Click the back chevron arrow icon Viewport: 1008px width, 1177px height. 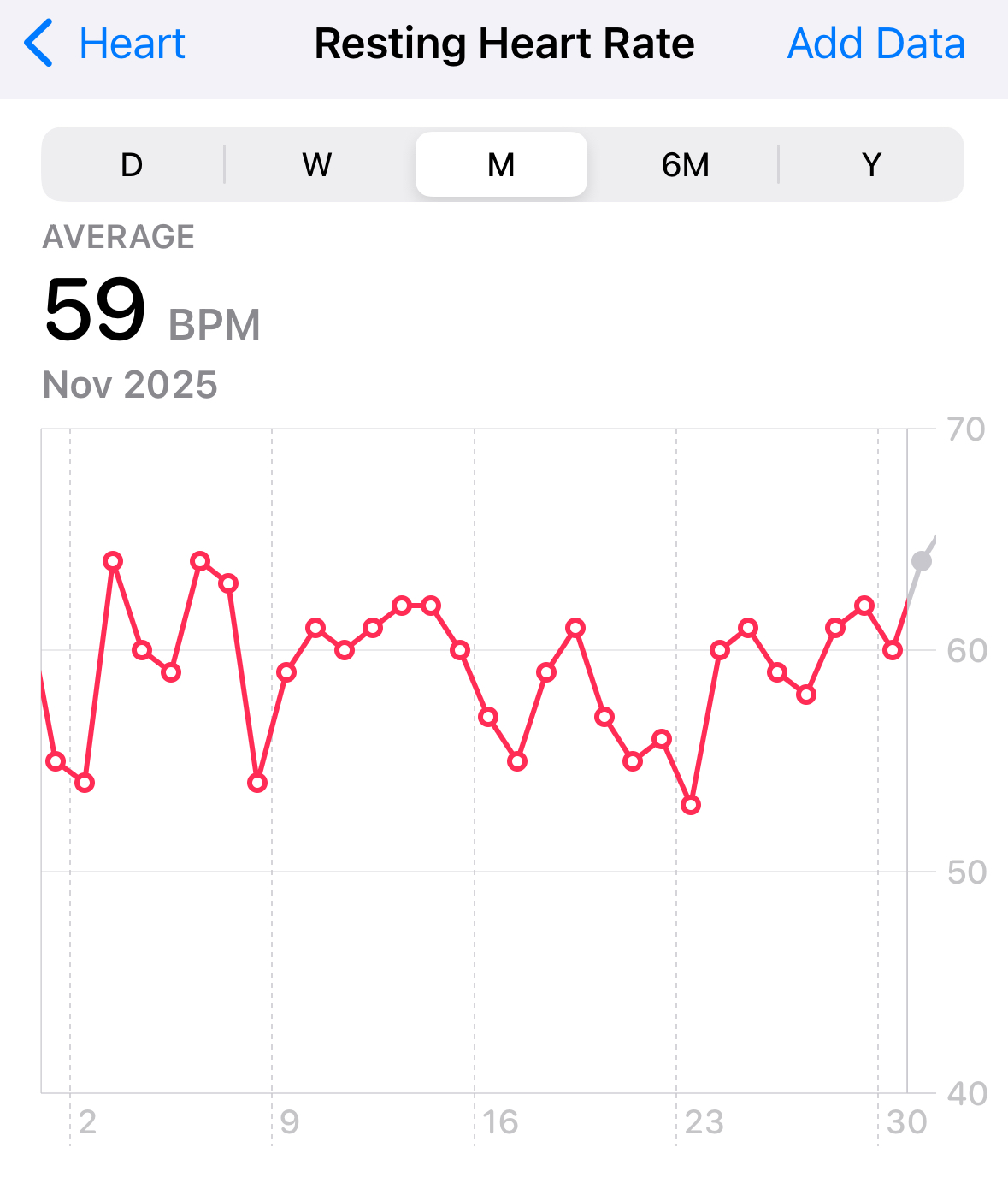38,43
